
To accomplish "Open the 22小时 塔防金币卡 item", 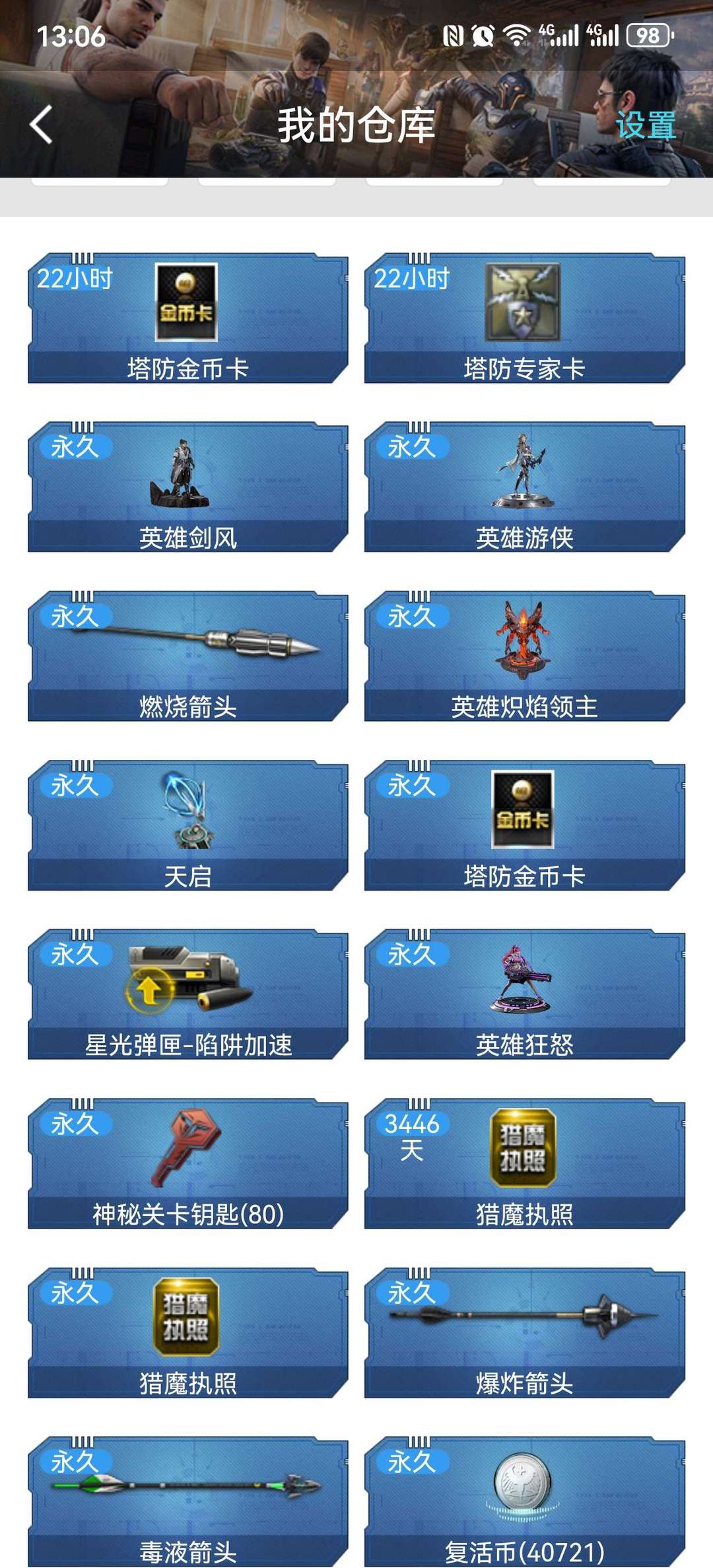I will click(187, 318).
